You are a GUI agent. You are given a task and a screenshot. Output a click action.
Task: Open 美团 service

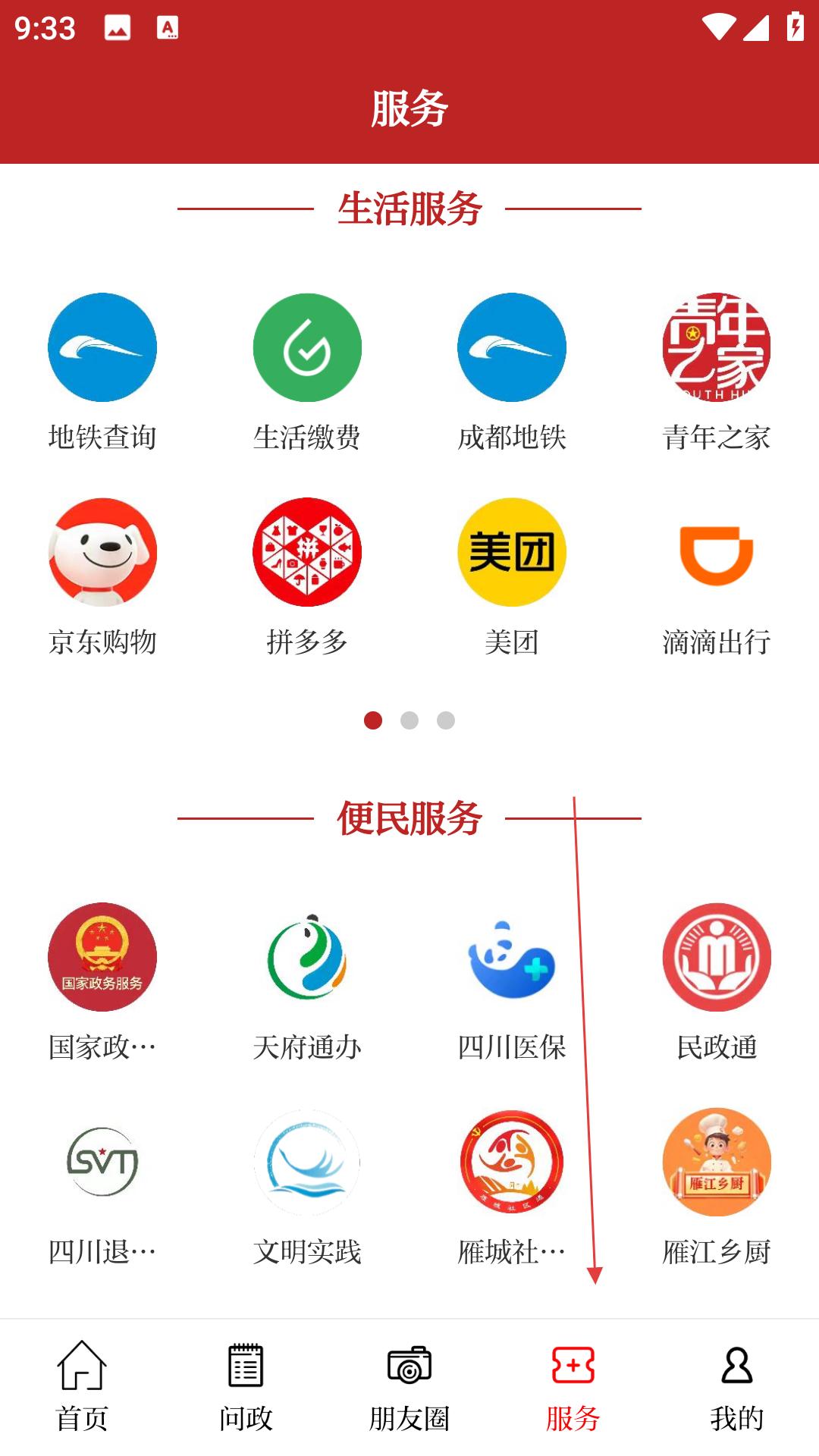512,553
